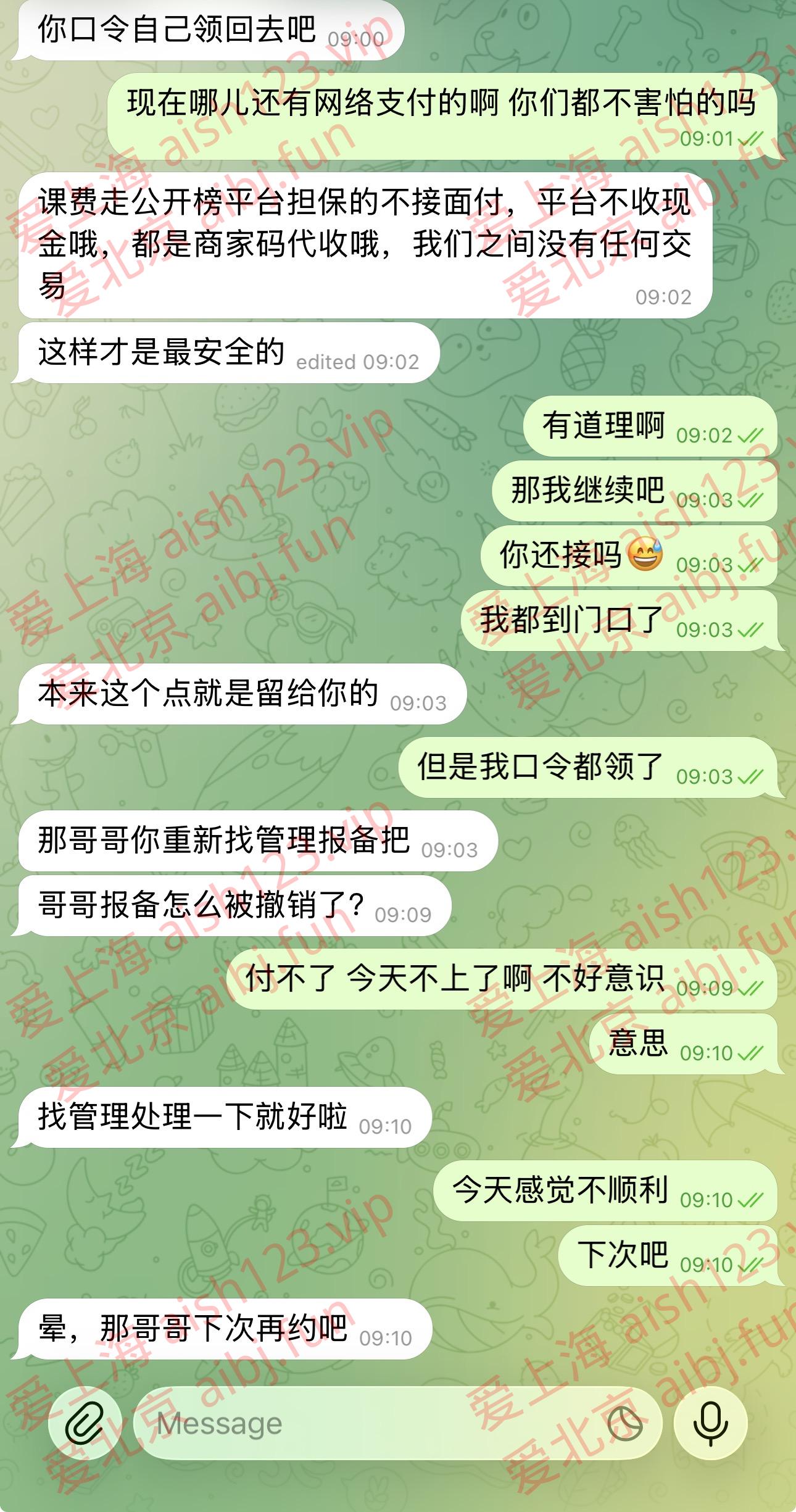Open the sticker panel icon
Viewport: 796px width, 1512px height.
624,1423
